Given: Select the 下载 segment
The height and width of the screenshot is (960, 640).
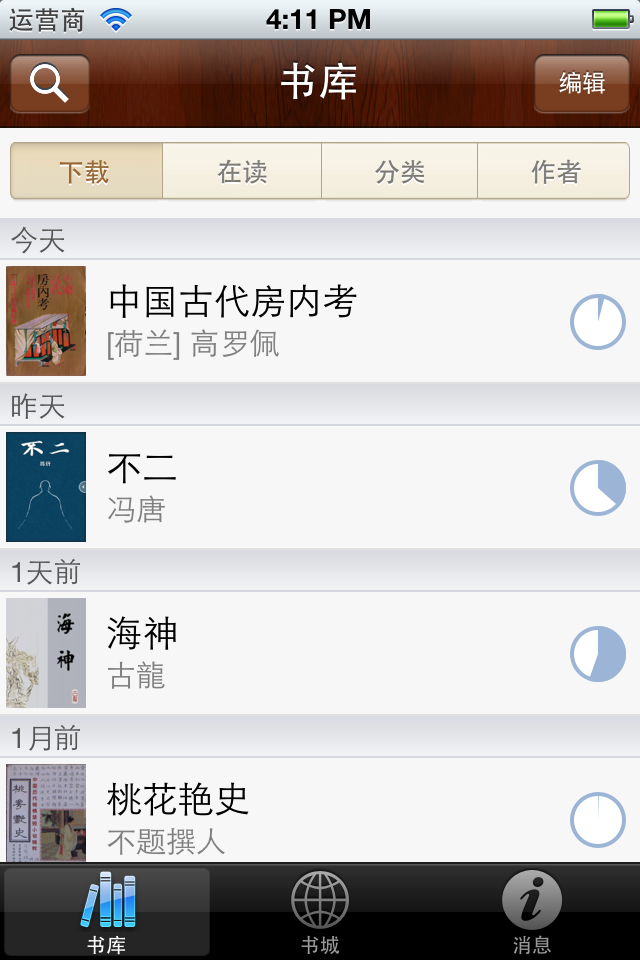Looking at the screenshot, I should click(86, 172).
